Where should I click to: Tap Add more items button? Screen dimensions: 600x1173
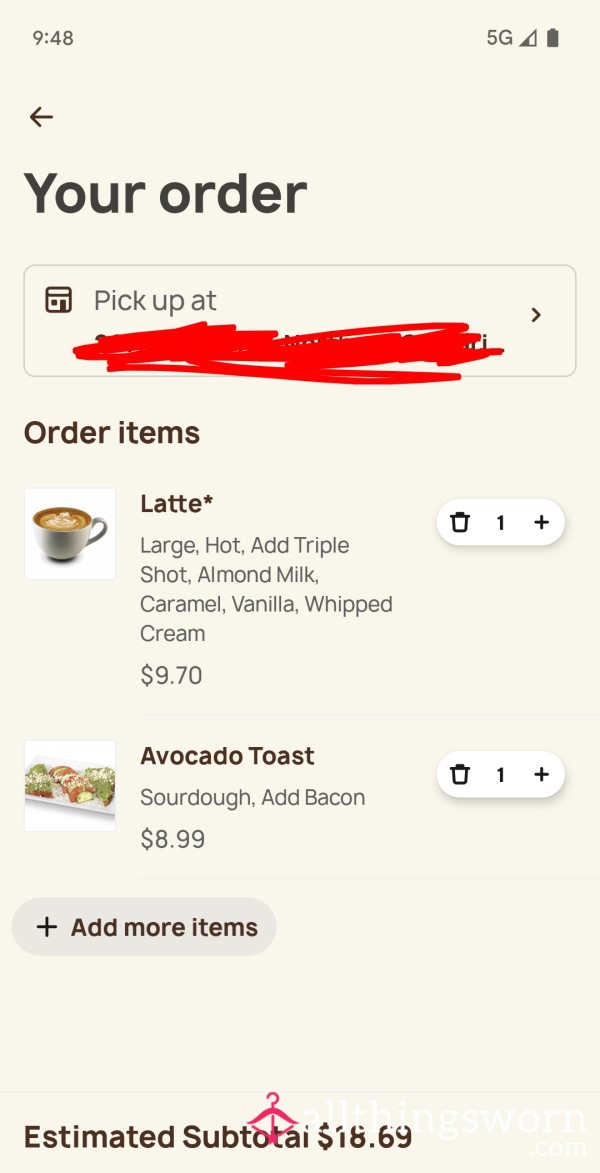click(x=144, y=927)
